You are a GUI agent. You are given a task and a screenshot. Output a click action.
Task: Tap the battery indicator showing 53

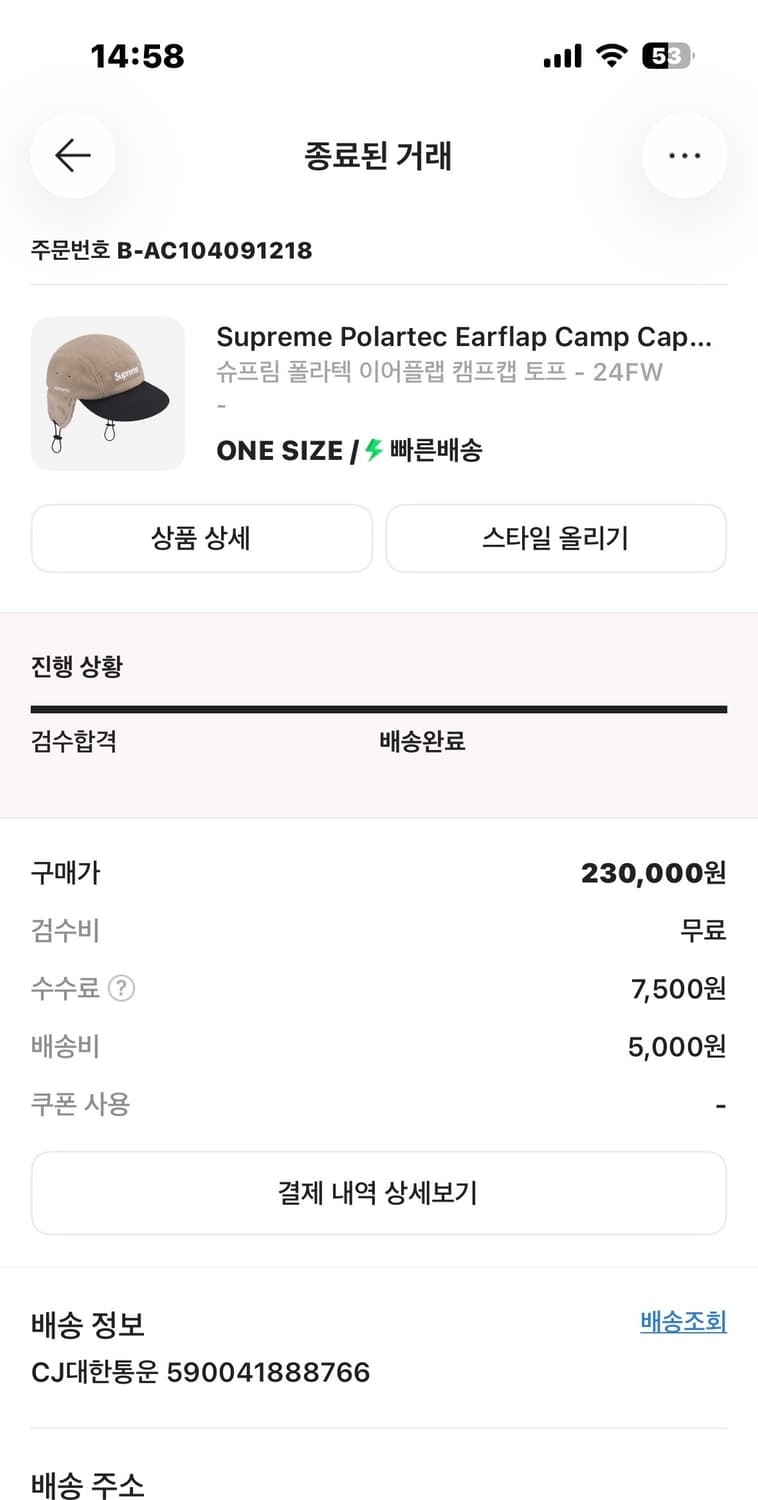(x=664, y=57)
